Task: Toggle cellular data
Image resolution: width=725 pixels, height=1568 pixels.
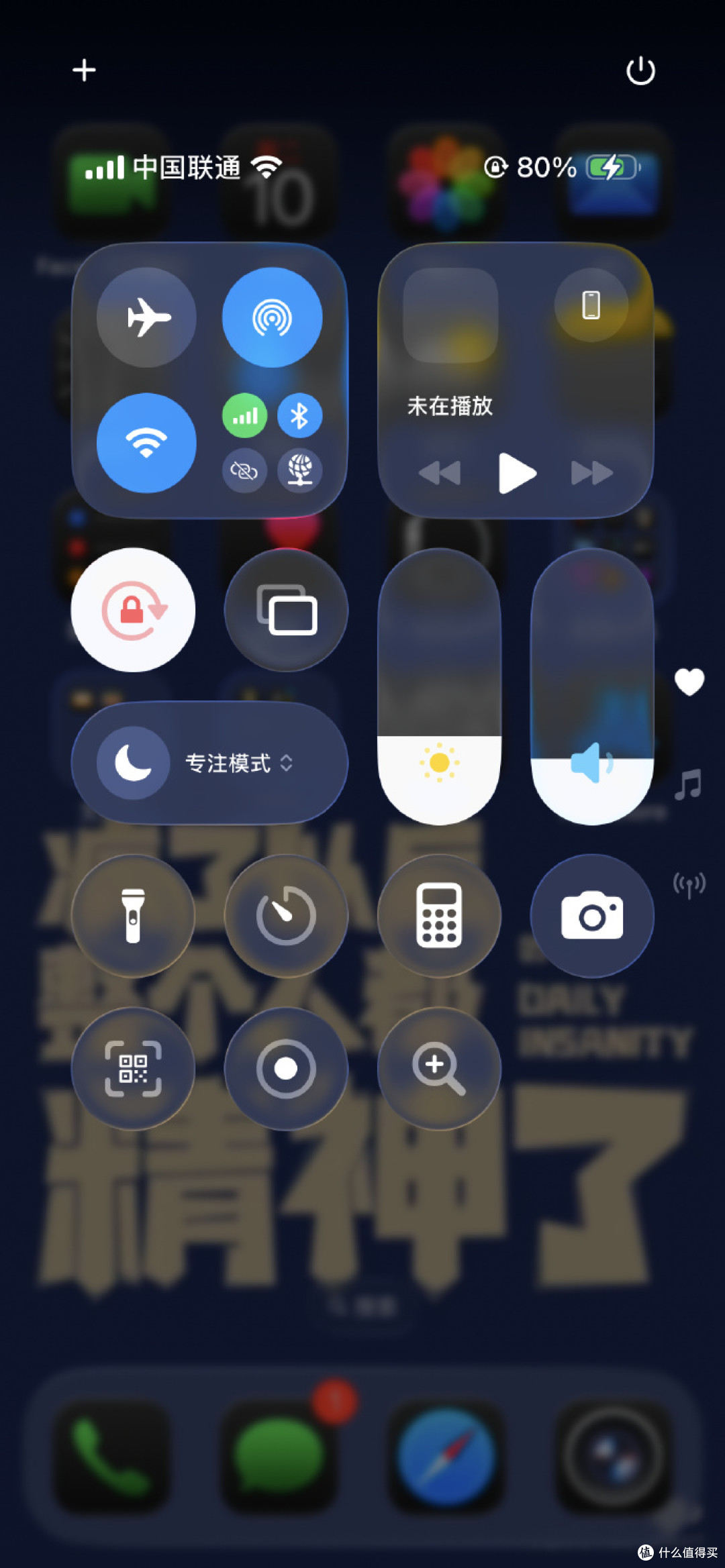Action: point(244,416)
